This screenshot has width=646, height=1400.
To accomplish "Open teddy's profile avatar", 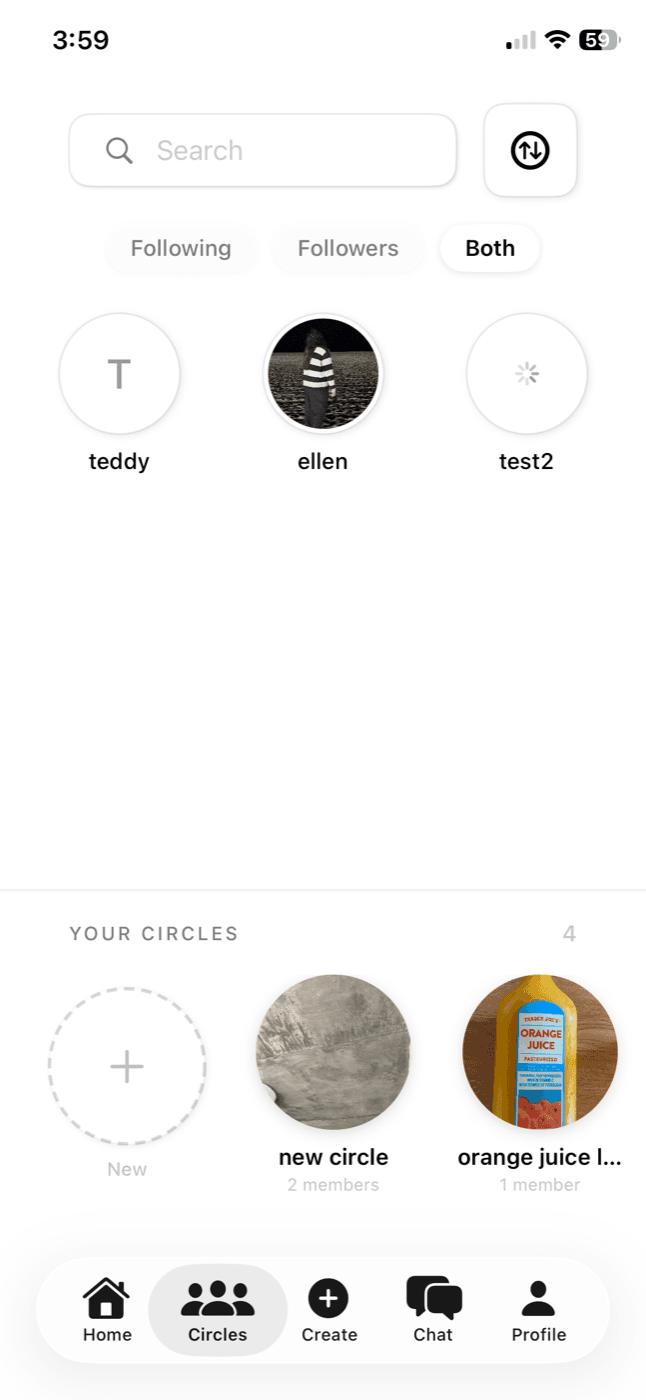I will (x=120, y=374).
